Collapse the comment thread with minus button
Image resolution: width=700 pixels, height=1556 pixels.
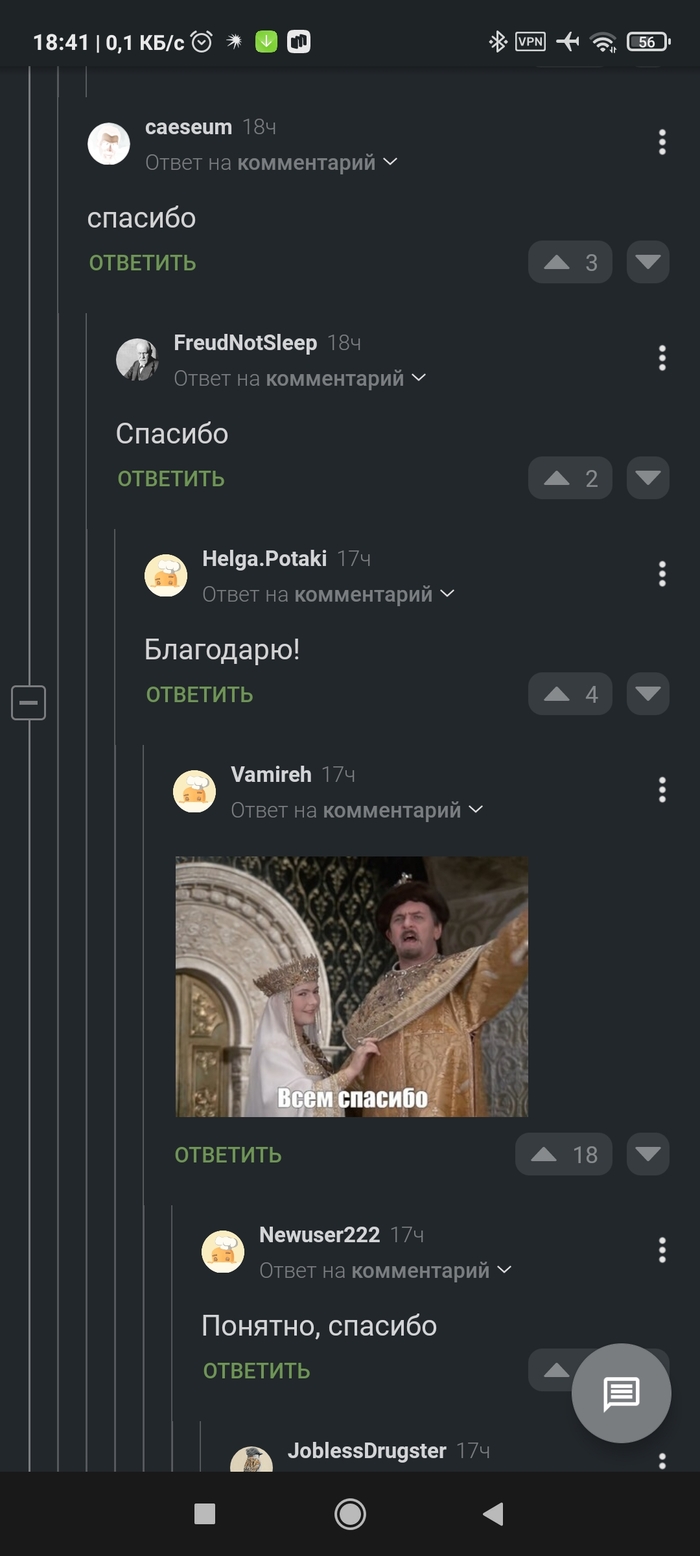(x=28, y=703)
